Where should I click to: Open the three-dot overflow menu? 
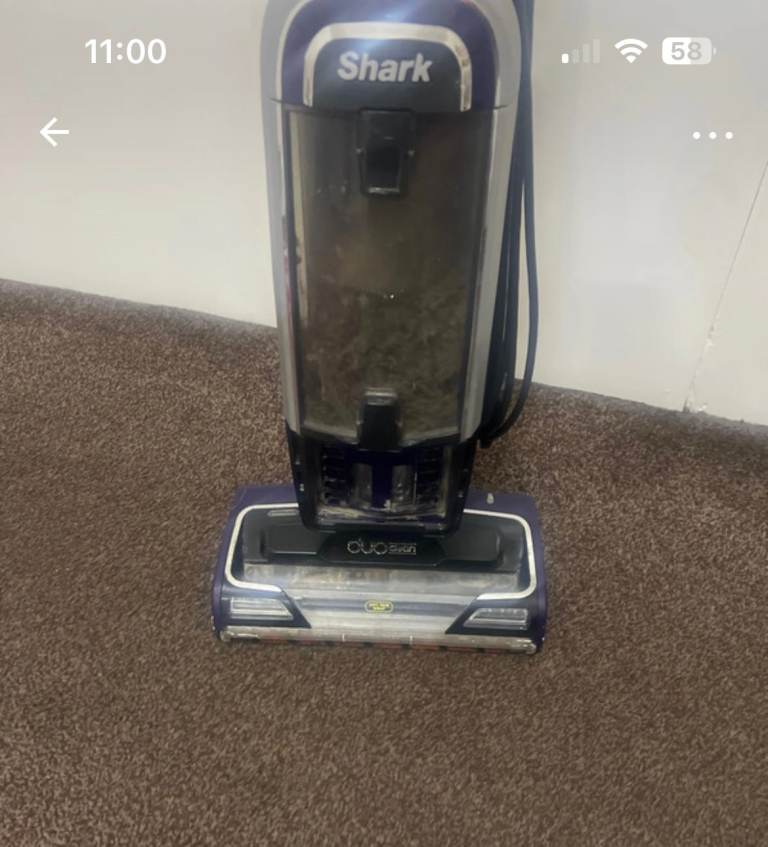(x=712, y=135)
